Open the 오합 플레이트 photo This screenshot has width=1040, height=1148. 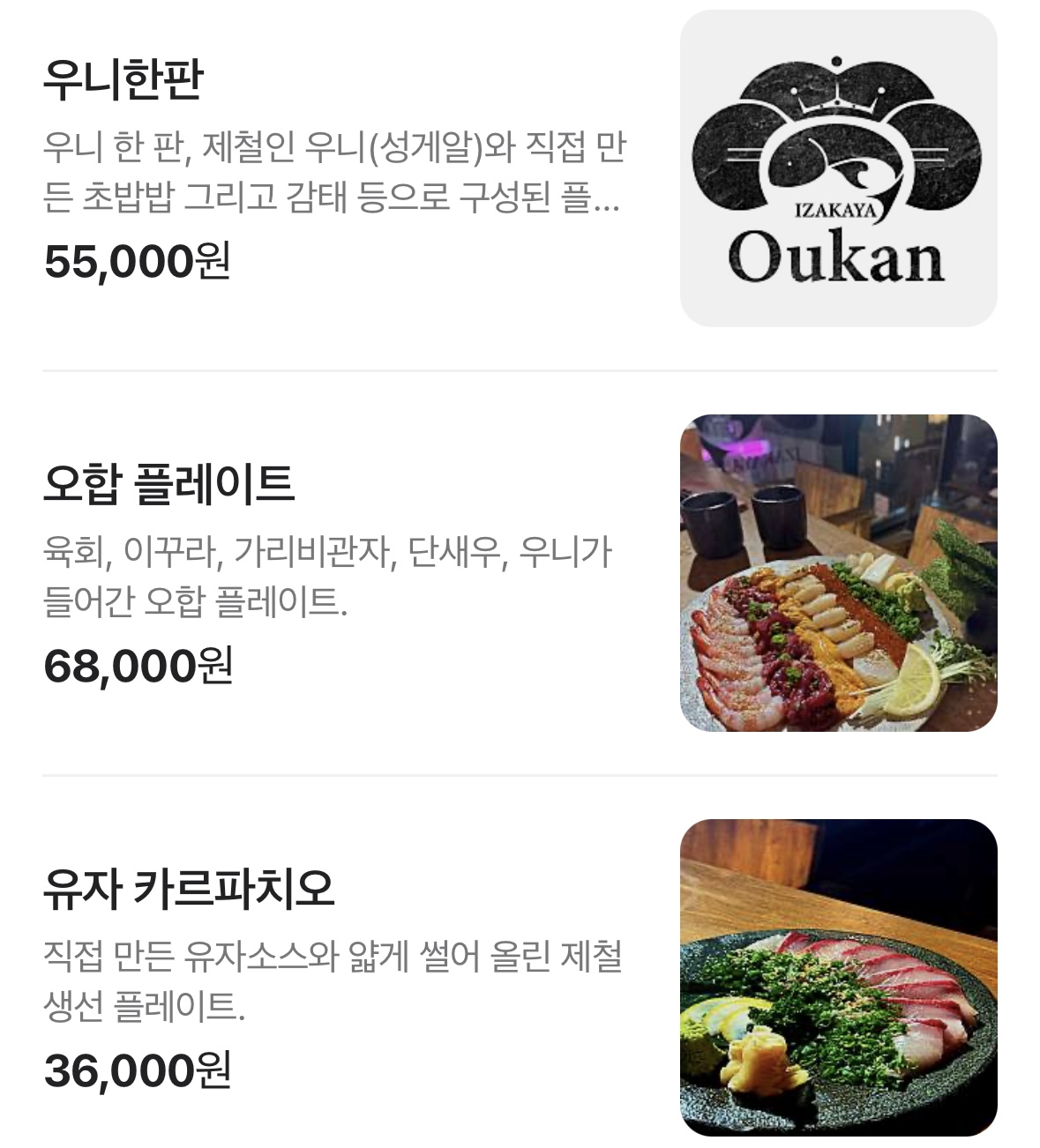coord(838,573)
